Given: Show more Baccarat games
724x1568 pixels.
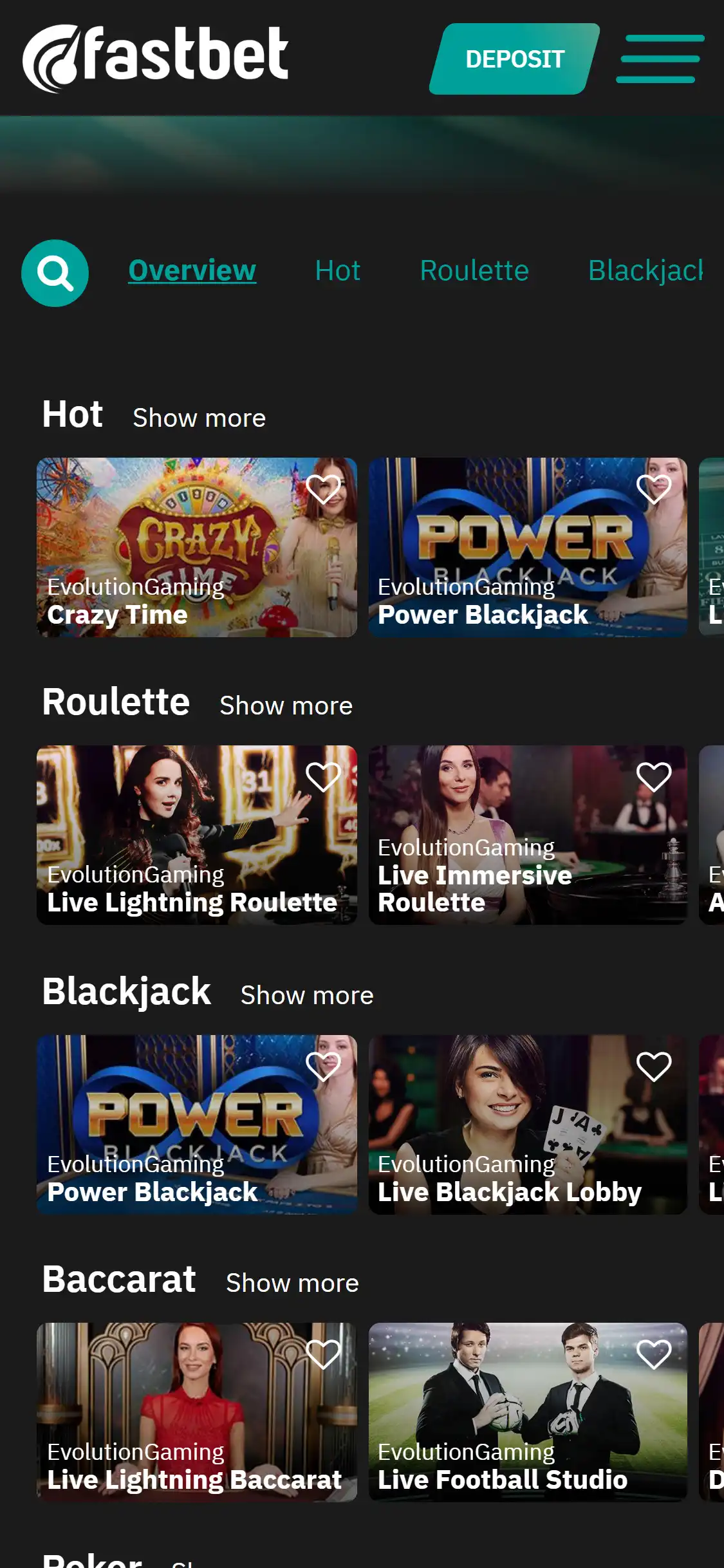Looking at the screenshot, I should click(x=292, y=1283).
